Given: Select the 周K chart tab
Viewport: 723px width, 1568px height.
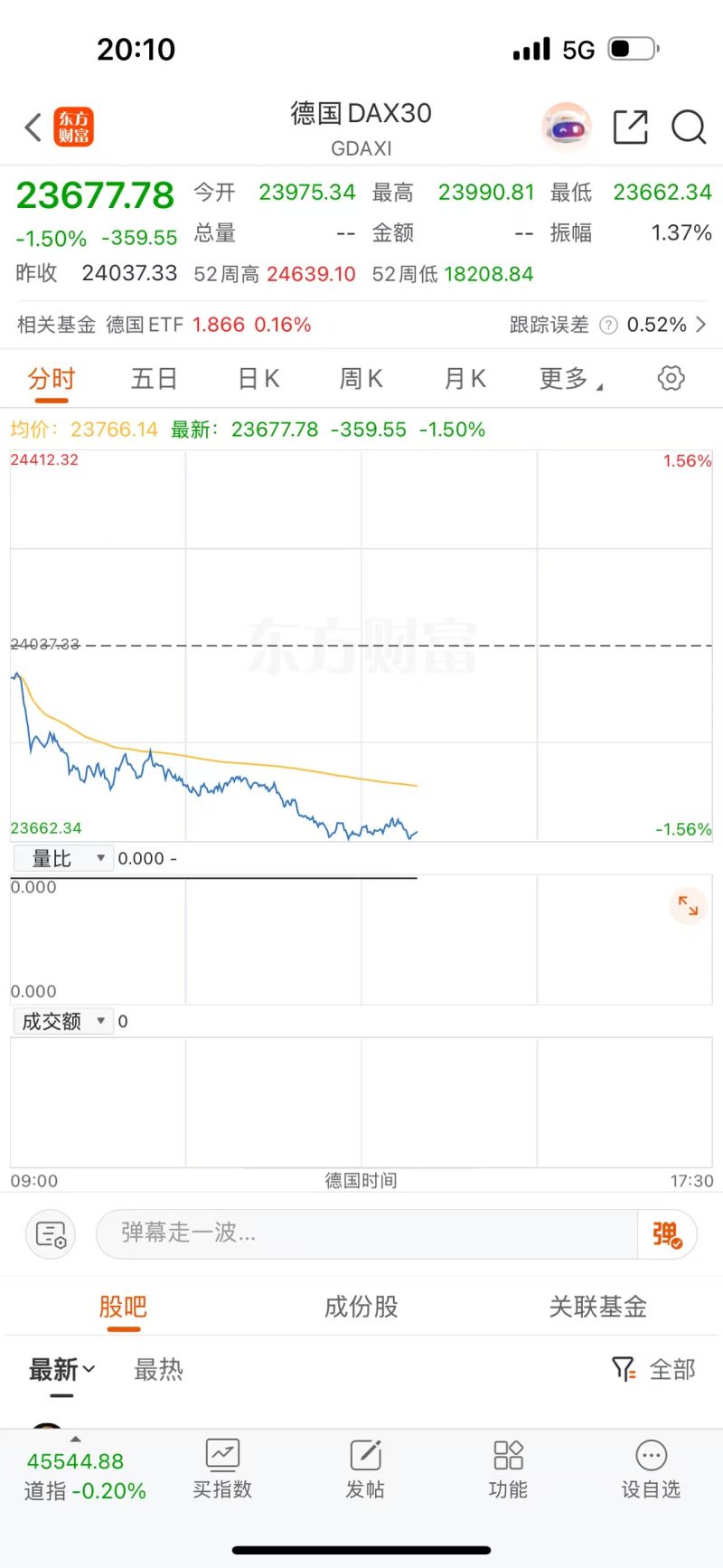Looking at the screenshot, I should [361, 379].
